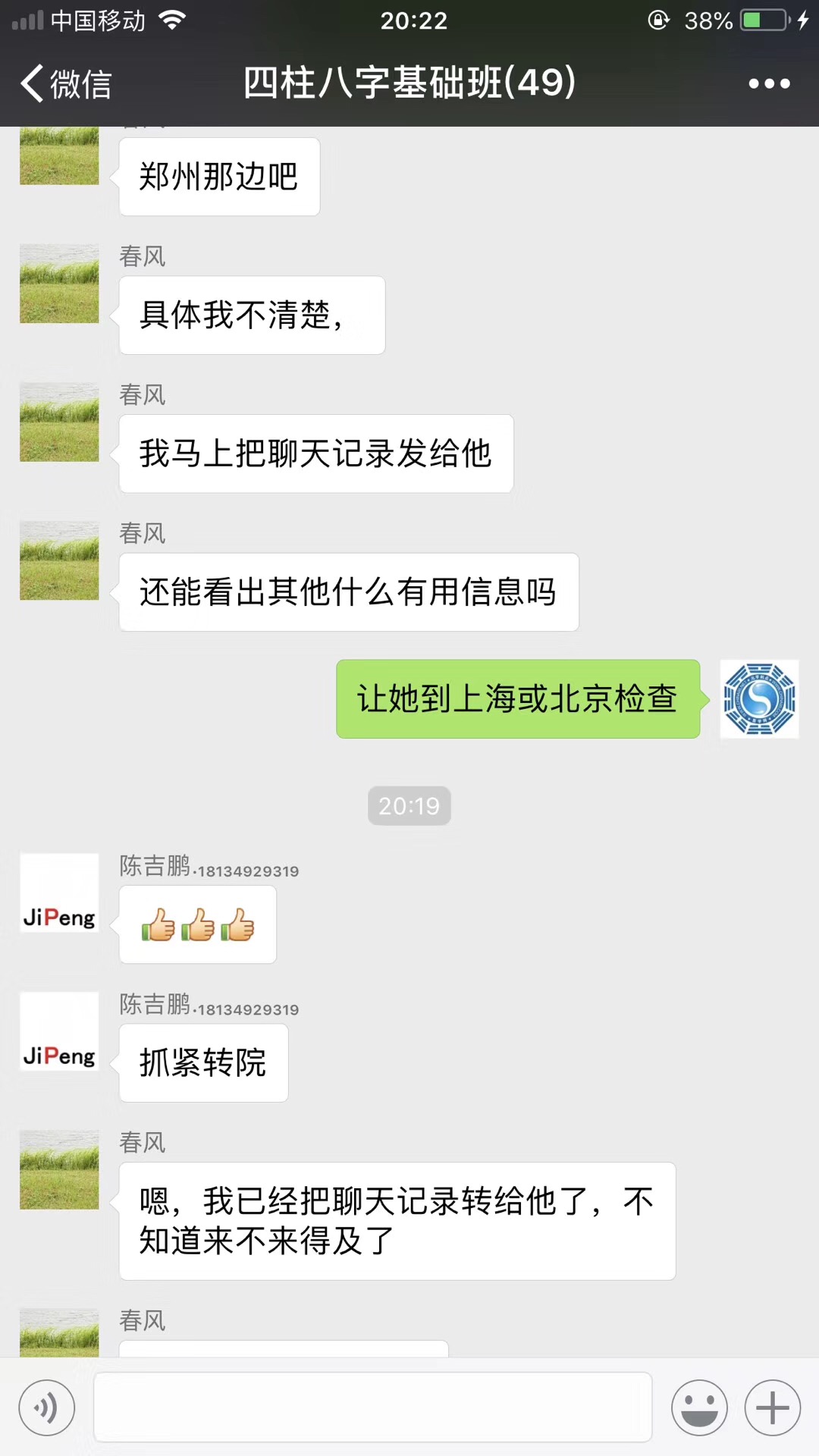This screenshot has height=1456, width=819.
Task: Switch to voice message input
Action: (x=47, y=1407)
